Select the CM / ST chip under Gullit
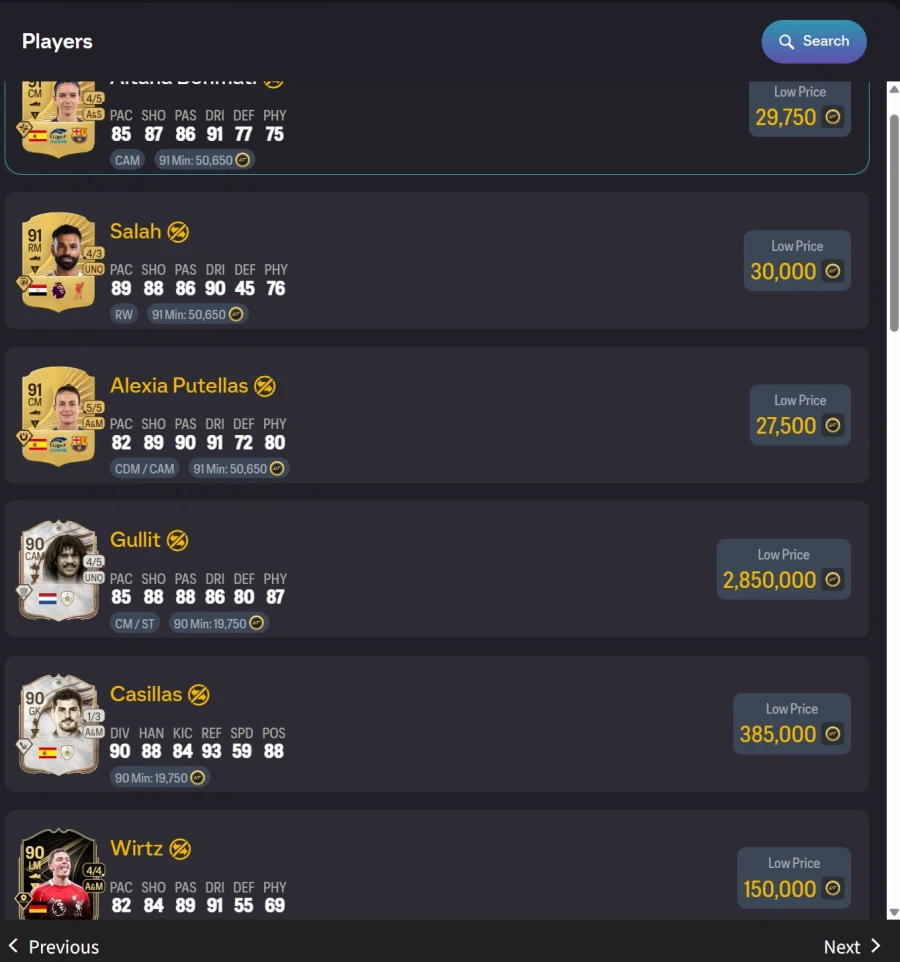The width and height of the screenshot is (900, 962). 135,623
